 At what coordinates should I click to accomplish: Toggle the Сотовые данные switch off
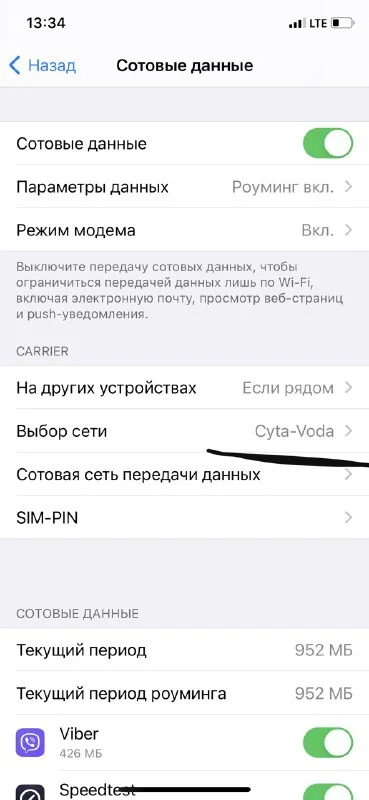coord(328,143)
